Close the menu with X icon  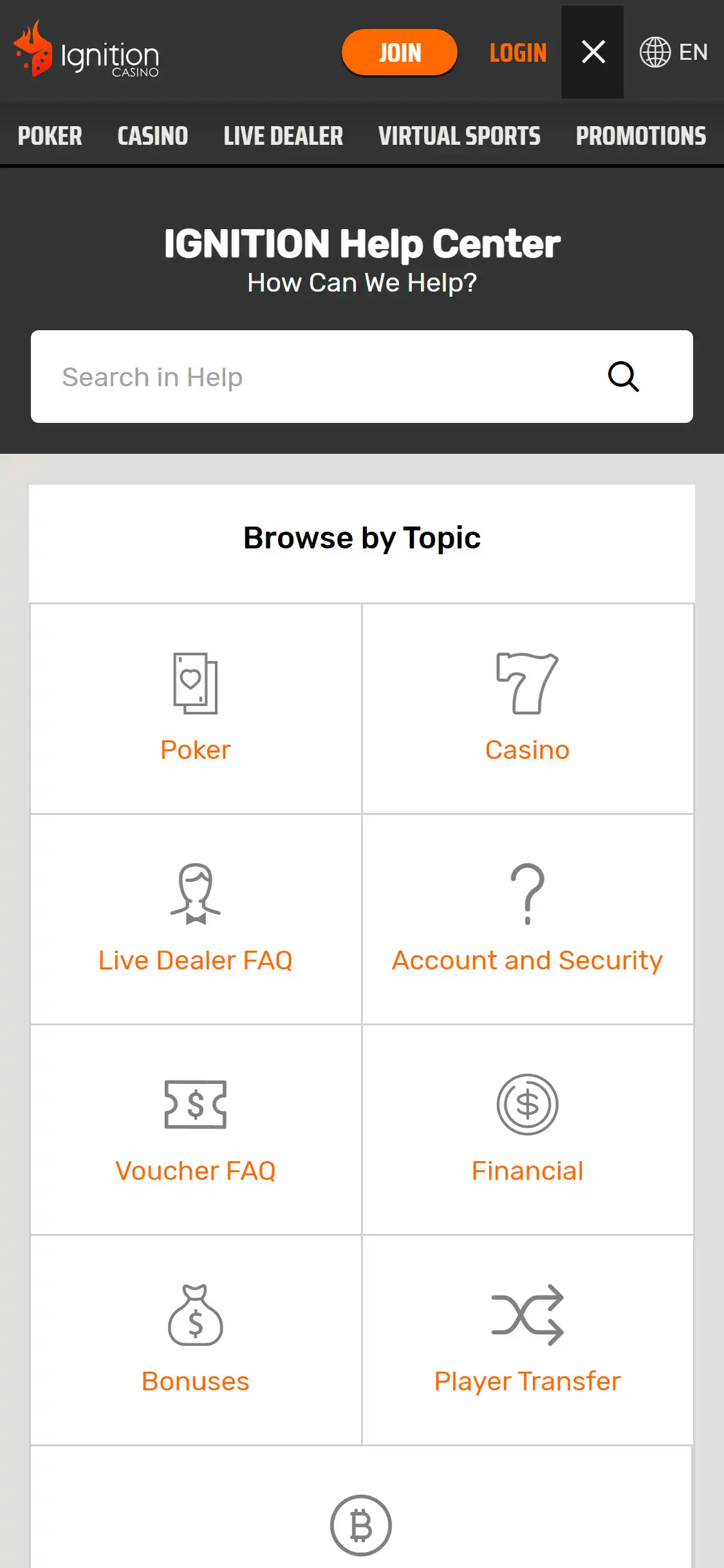[x=593, y=52]
